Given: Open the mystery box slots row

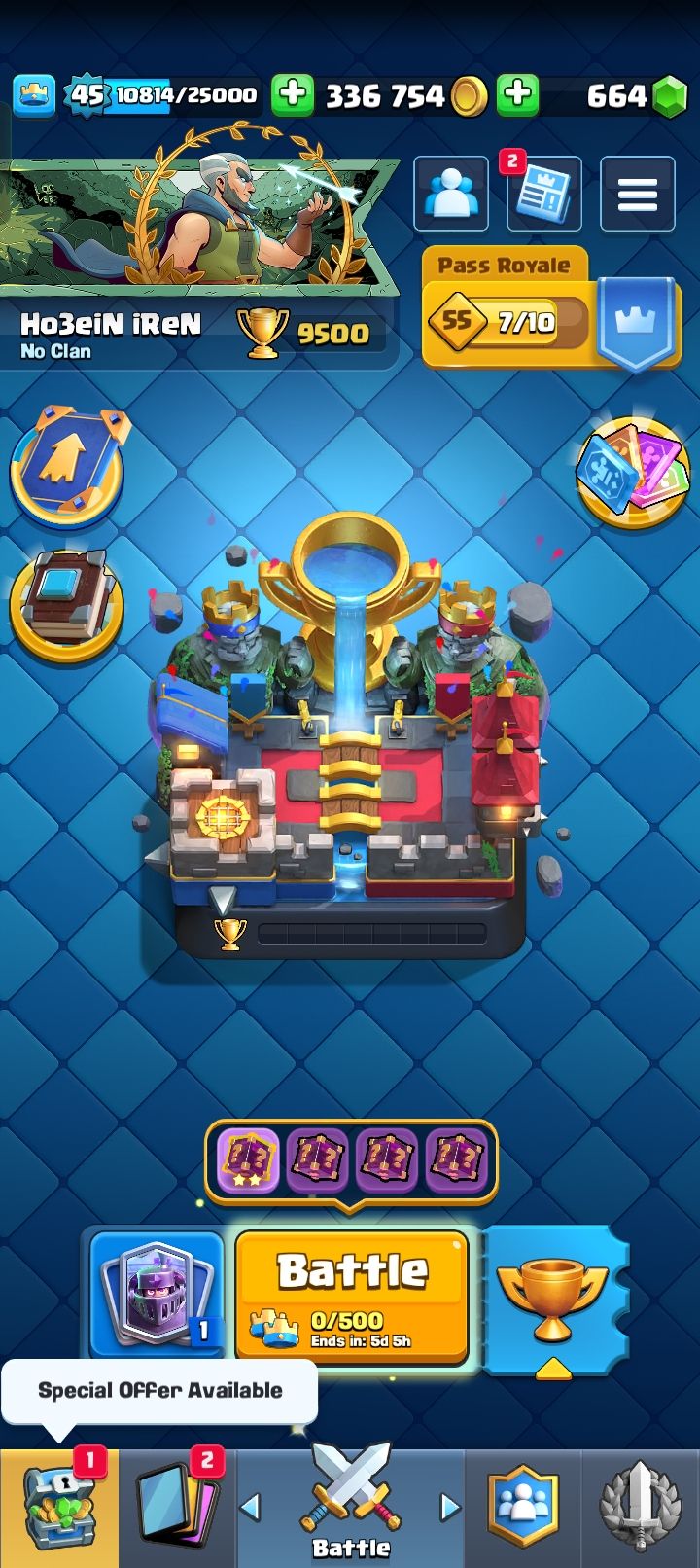Looking at the screenshot, I should 351,1160.
